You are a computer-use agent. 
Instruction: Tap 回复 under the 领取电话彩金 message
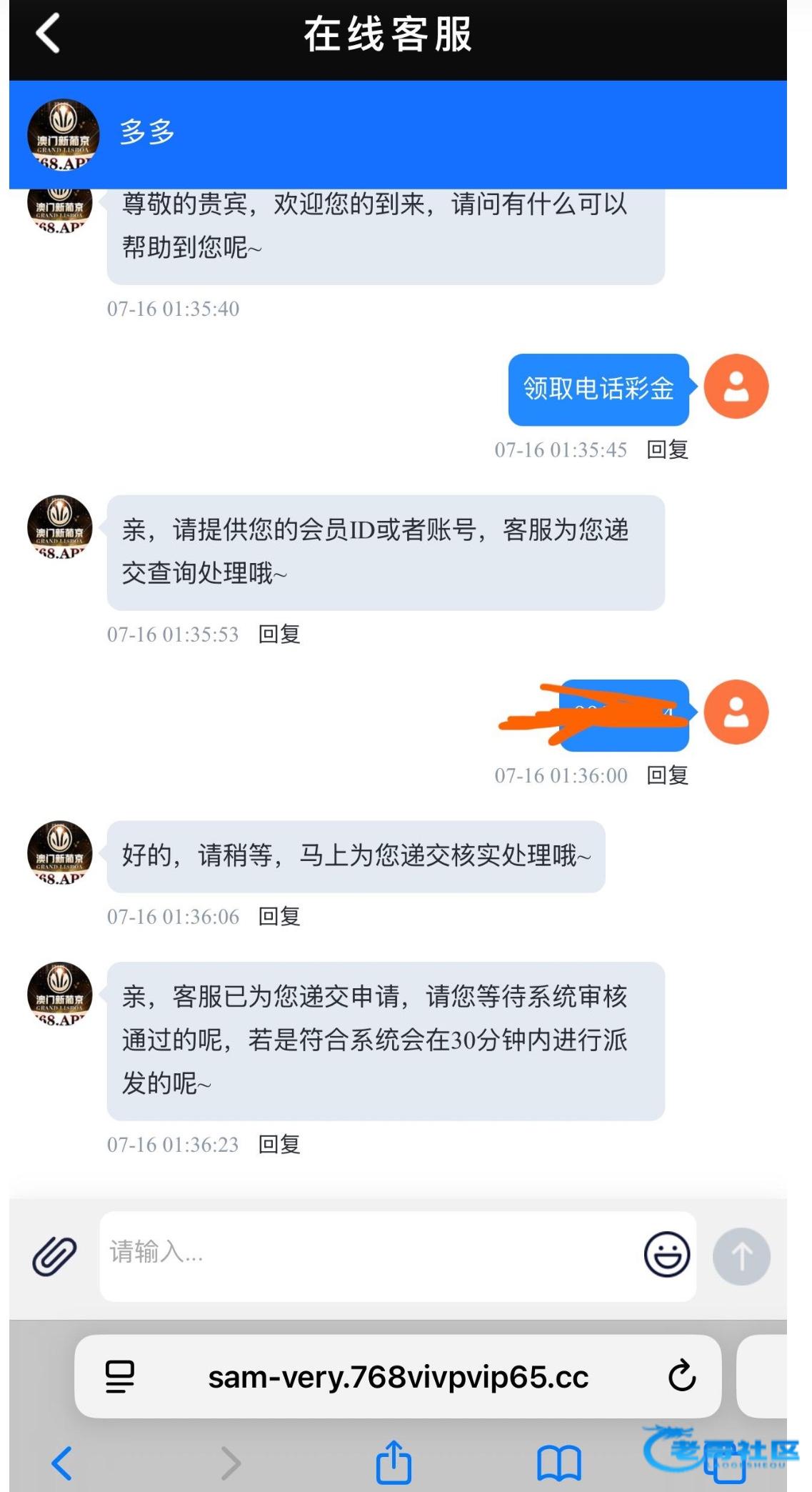pos(667,449)
